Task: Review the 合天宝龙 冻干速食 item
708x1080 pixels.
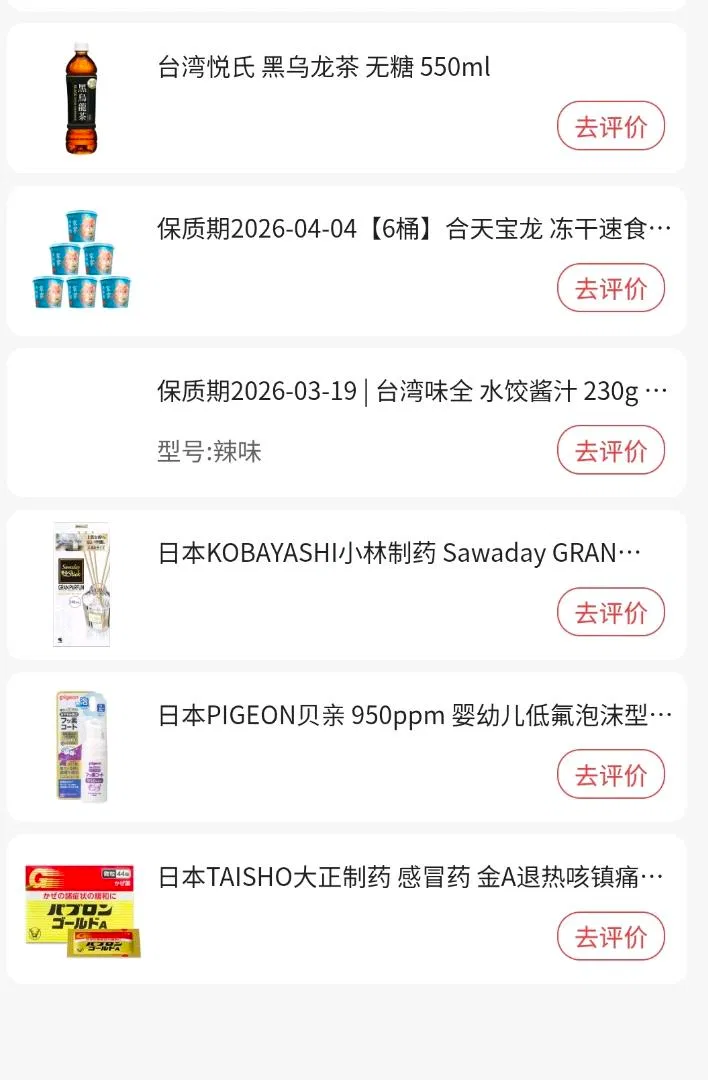Action: (x=610, y=288)
